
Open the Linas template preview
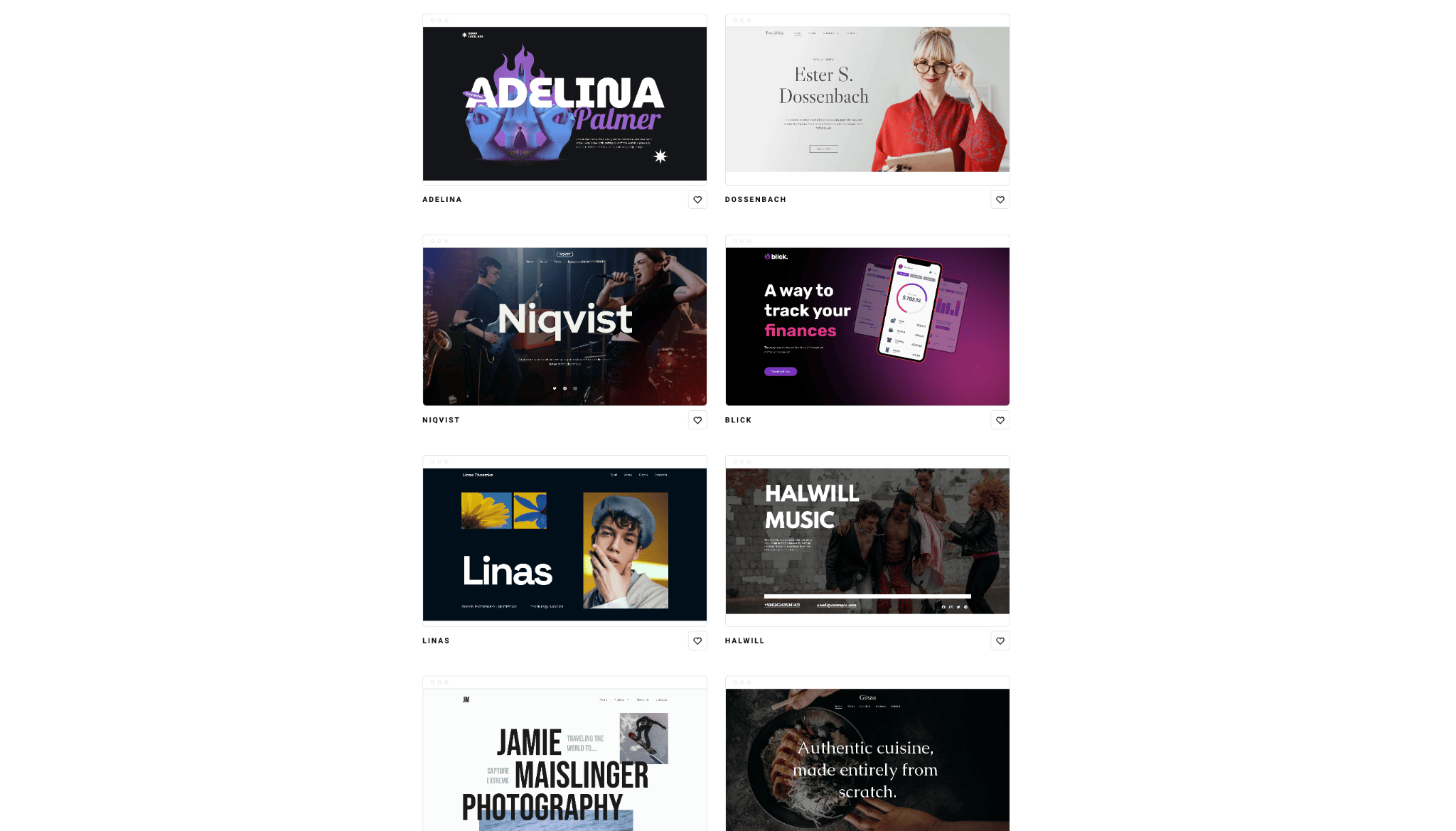click(564, 545)
